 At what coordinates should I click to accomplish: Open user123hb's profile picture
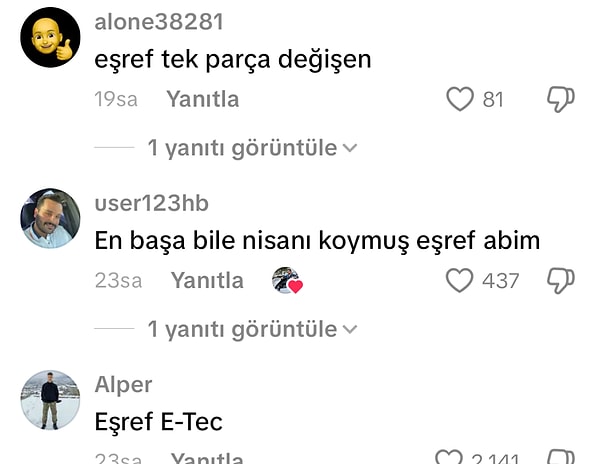click(x=50, y=218)
